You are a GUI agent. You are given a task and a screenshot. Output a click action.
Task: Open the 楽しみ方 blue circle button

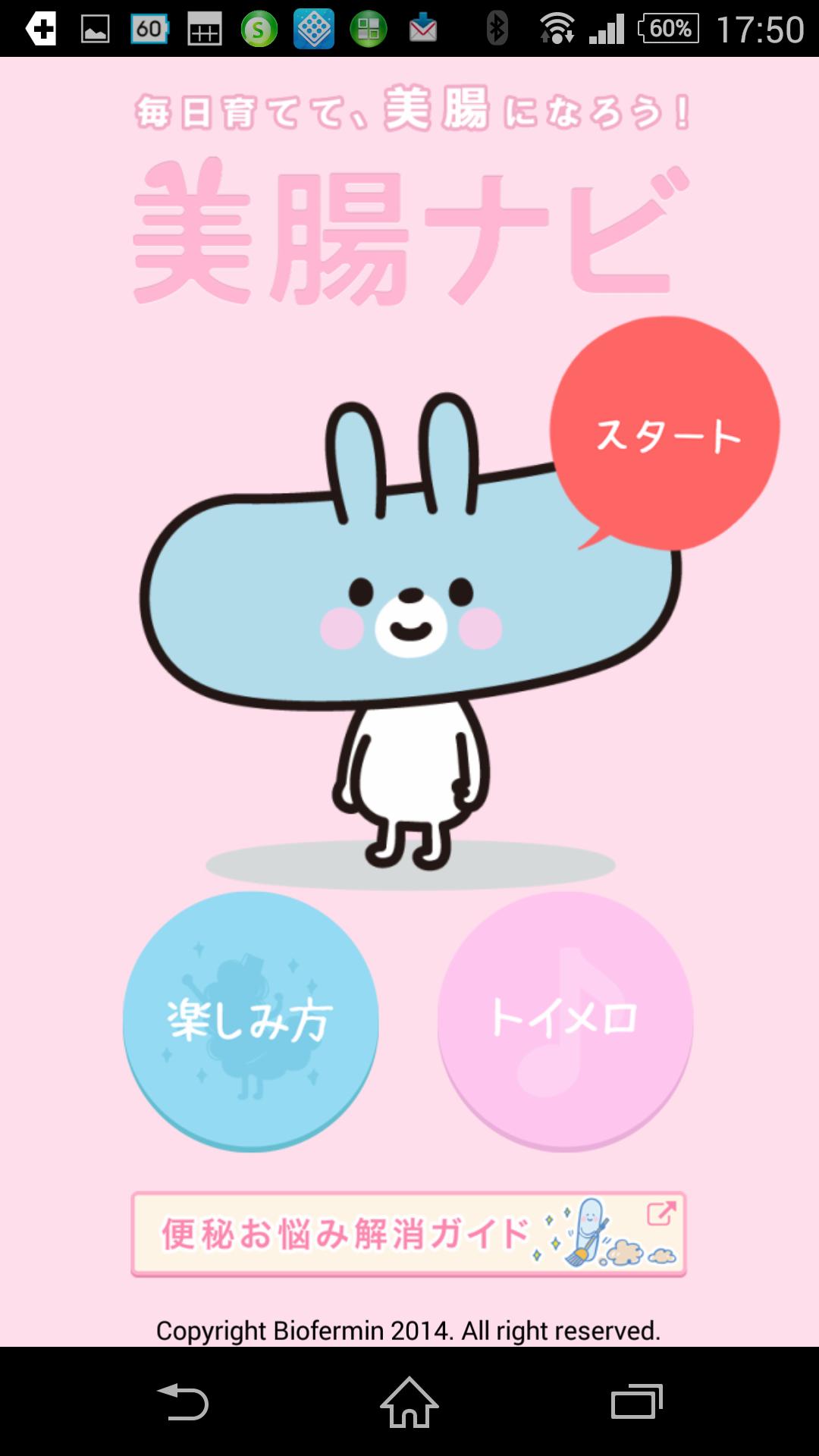(250, 1021)
